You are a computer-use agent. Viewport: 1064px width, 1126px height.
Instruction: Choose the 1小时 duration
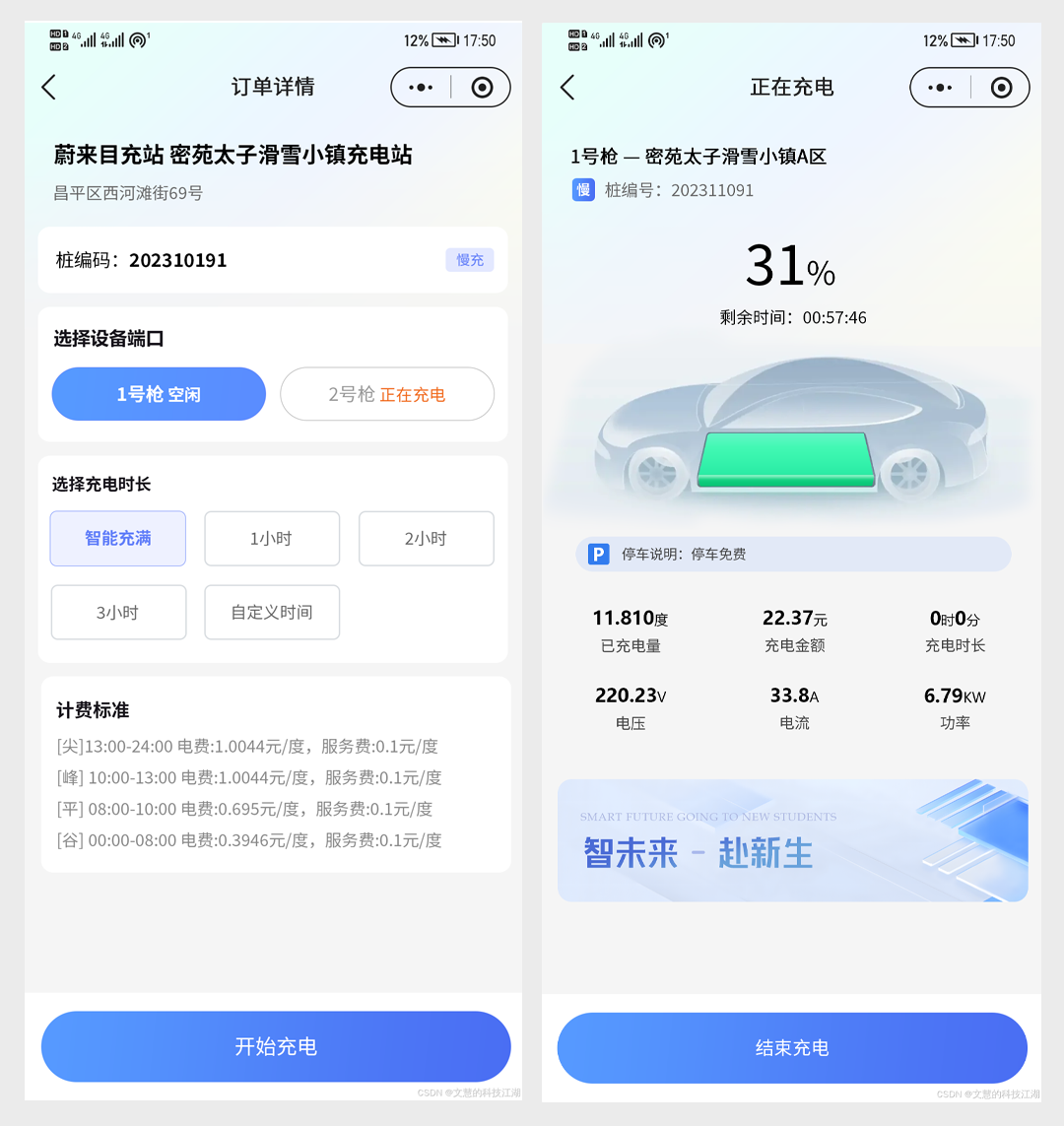[x=272, y=539]
